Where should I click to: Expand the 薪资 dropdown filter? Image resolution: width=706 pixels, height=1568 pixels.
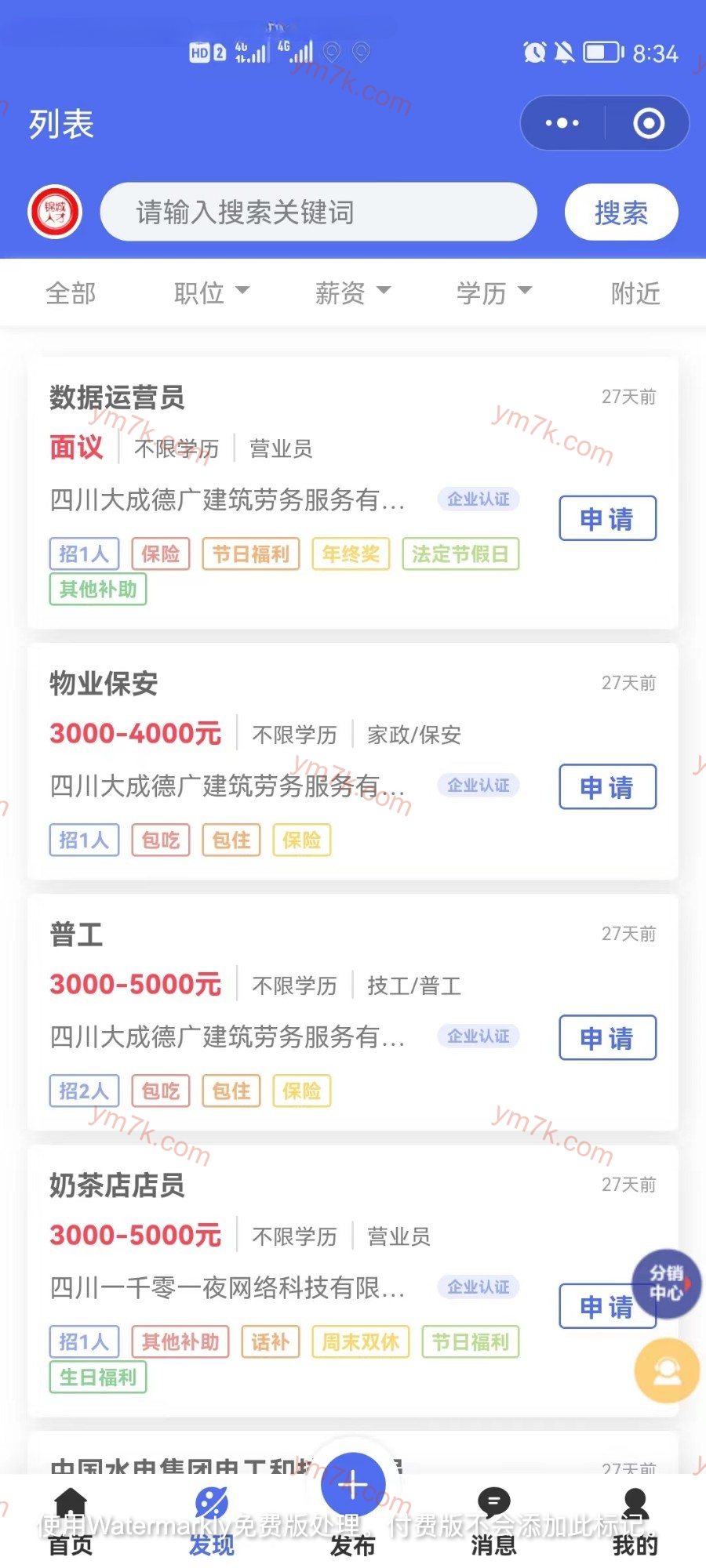pos(352,293)
